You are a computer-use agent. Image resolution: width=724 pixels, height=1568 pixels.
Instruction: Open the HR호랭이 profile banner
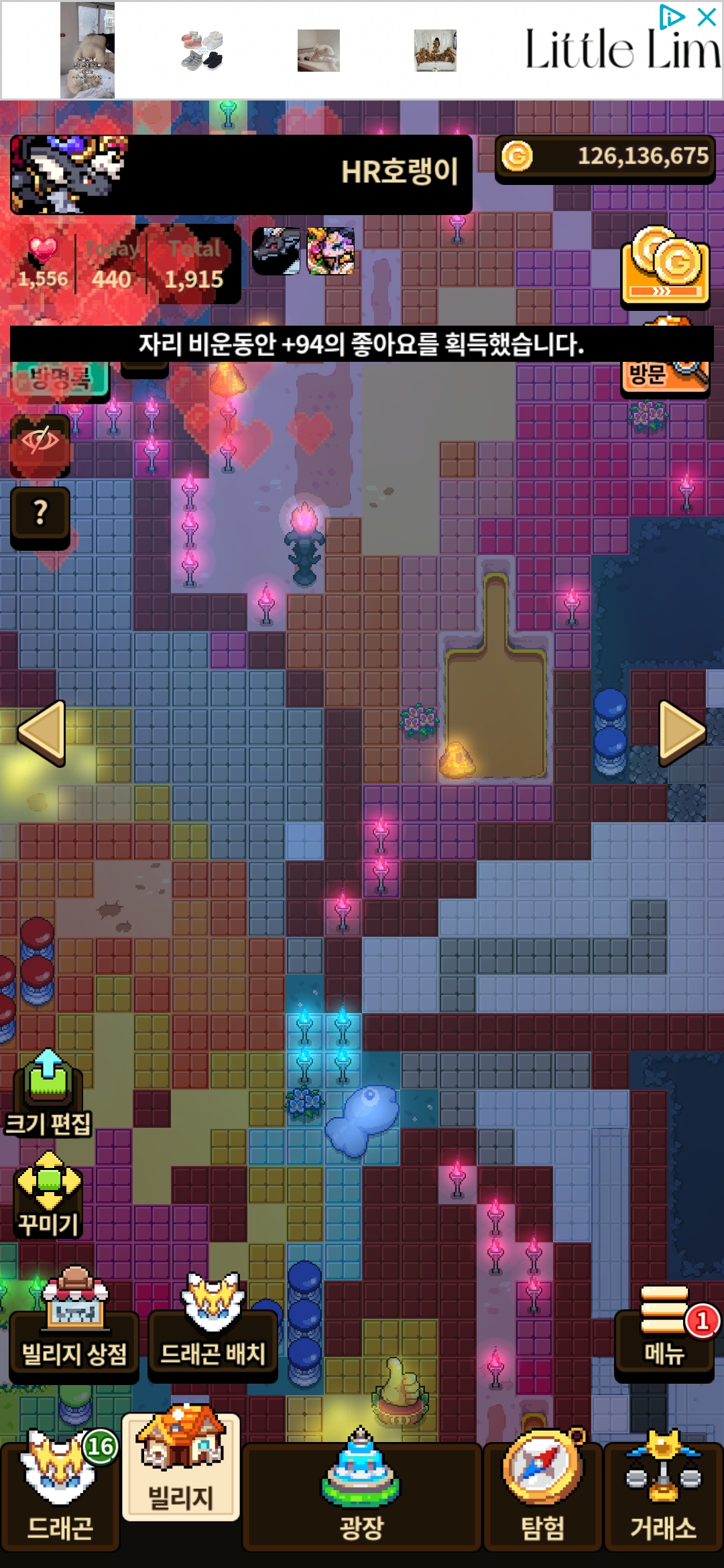click(241, 174)
